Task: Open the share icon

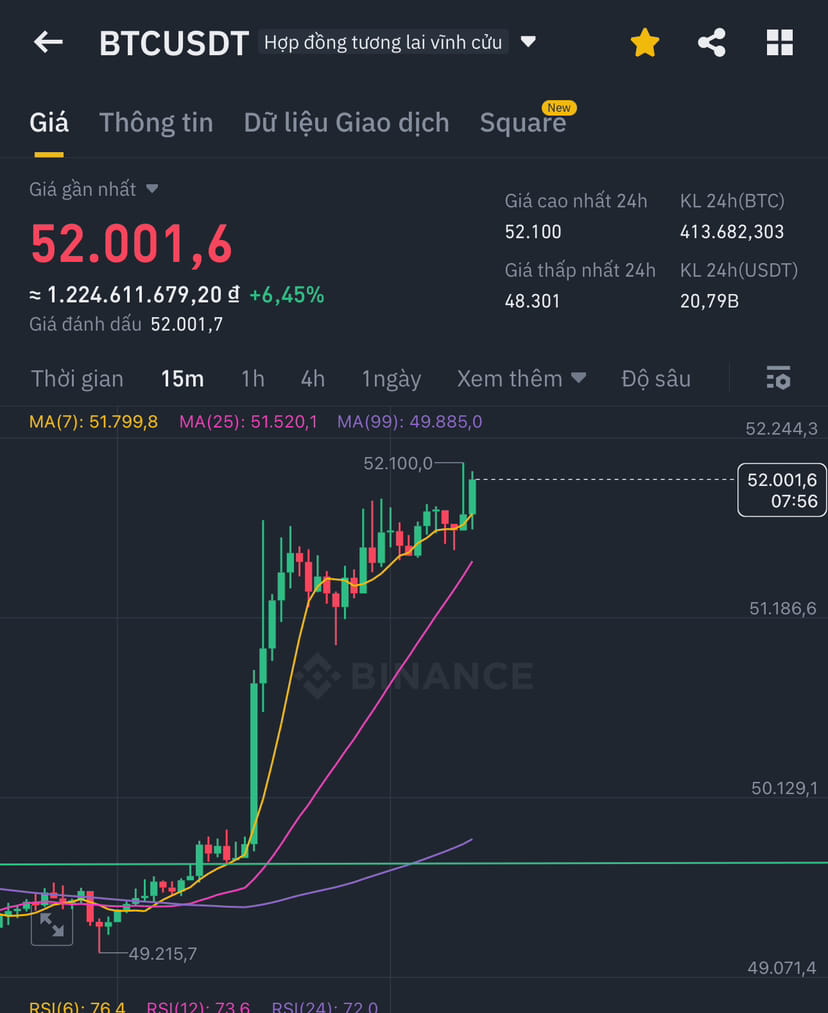Action: click(712, 42)
